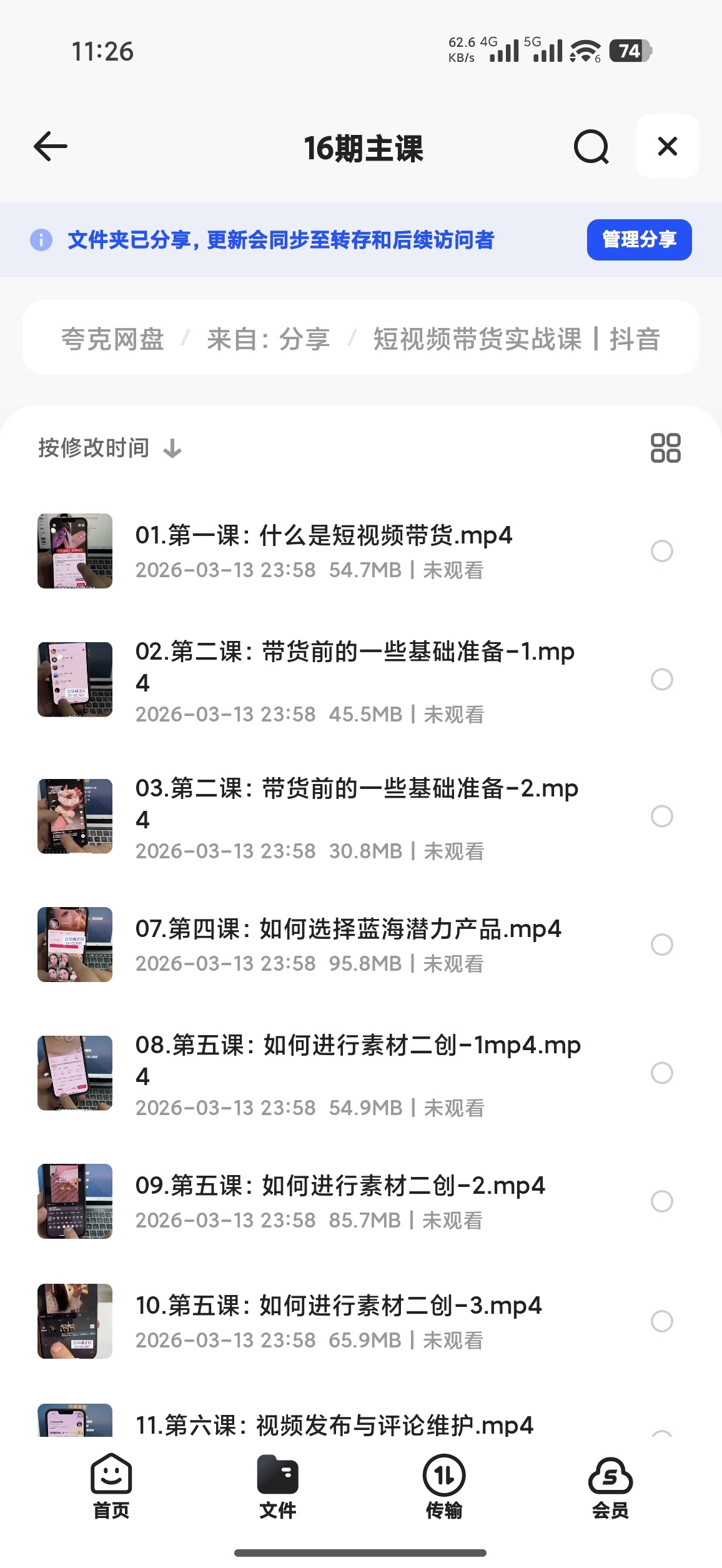
Task: Close the folder view with the X button
Action: (x=667, y=146)
